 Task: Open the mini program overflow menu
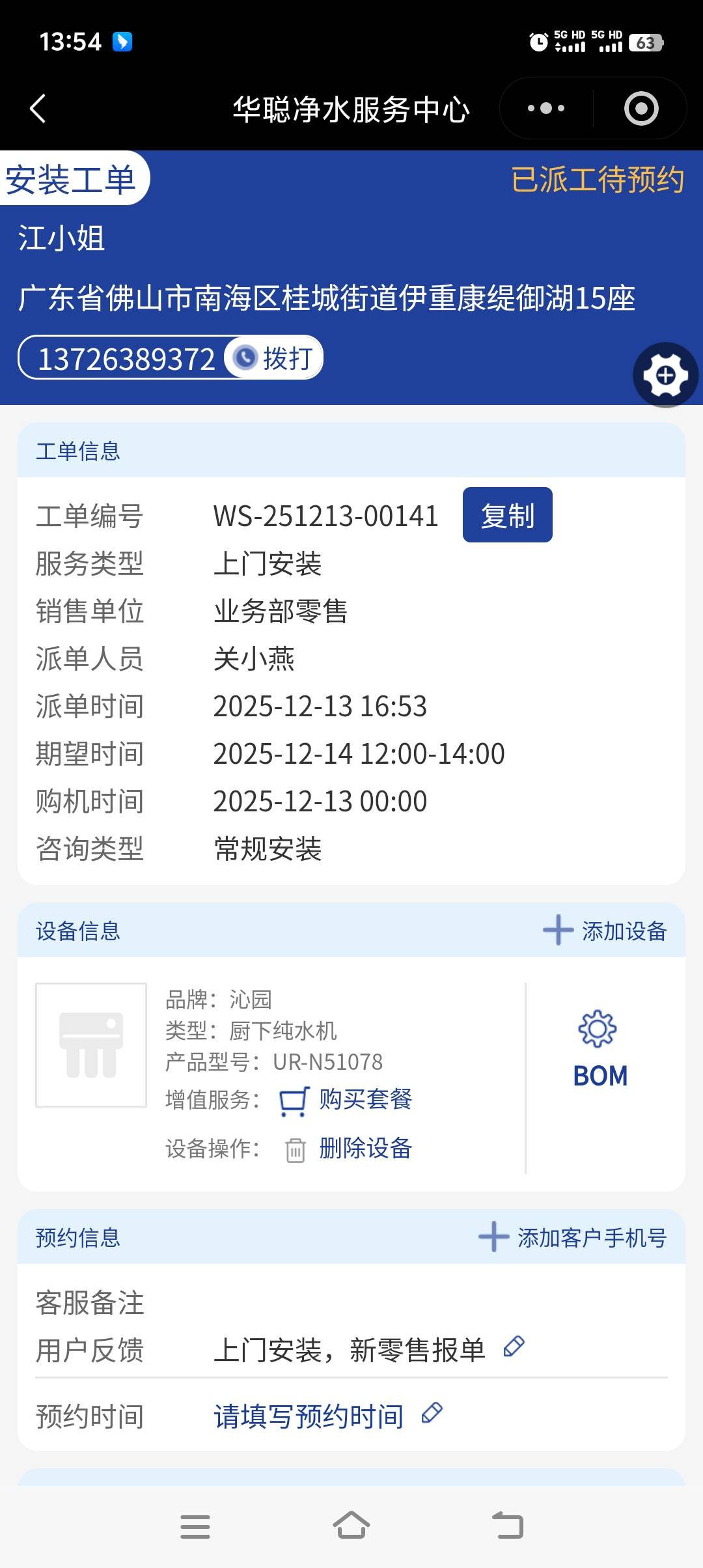click(545, 108)
